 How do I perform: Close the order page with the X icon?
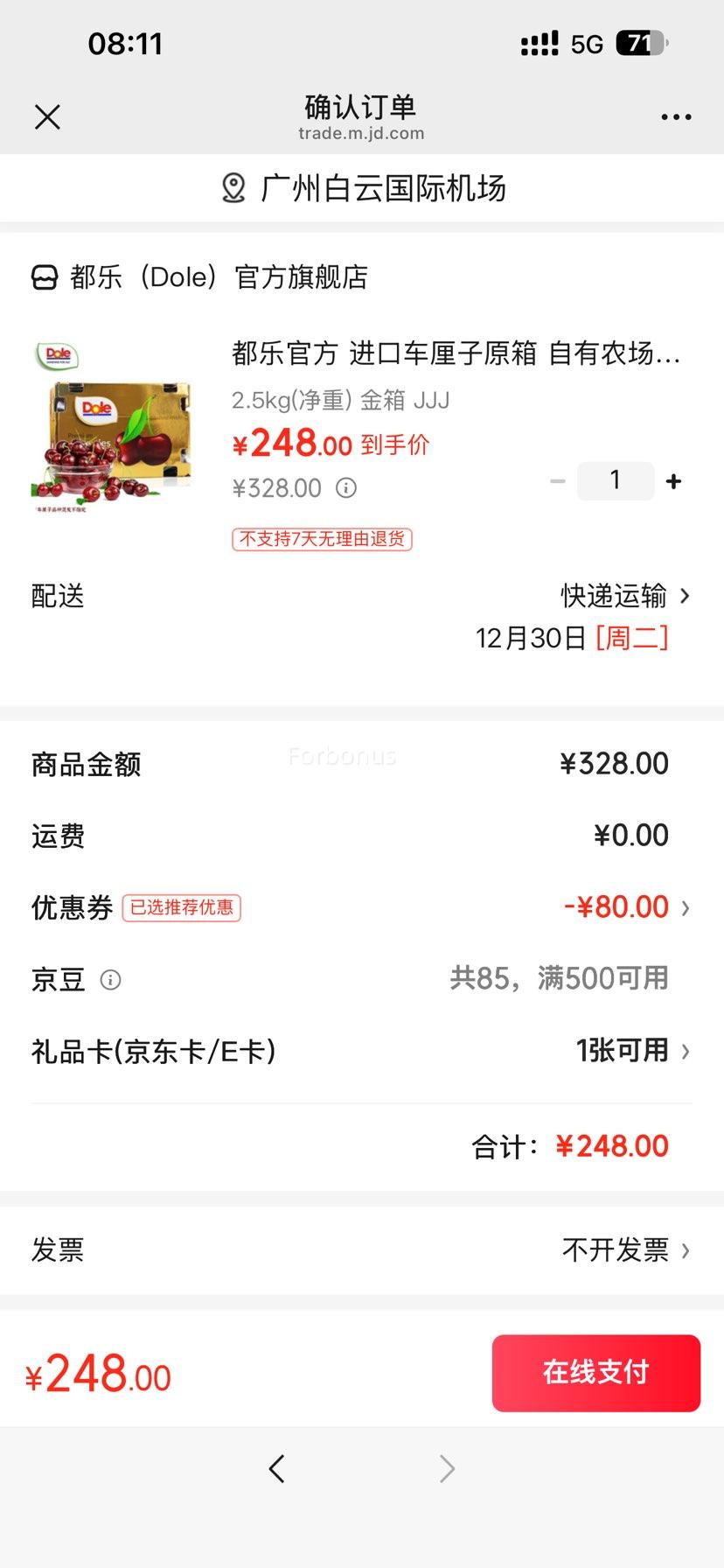pos(47,116)
